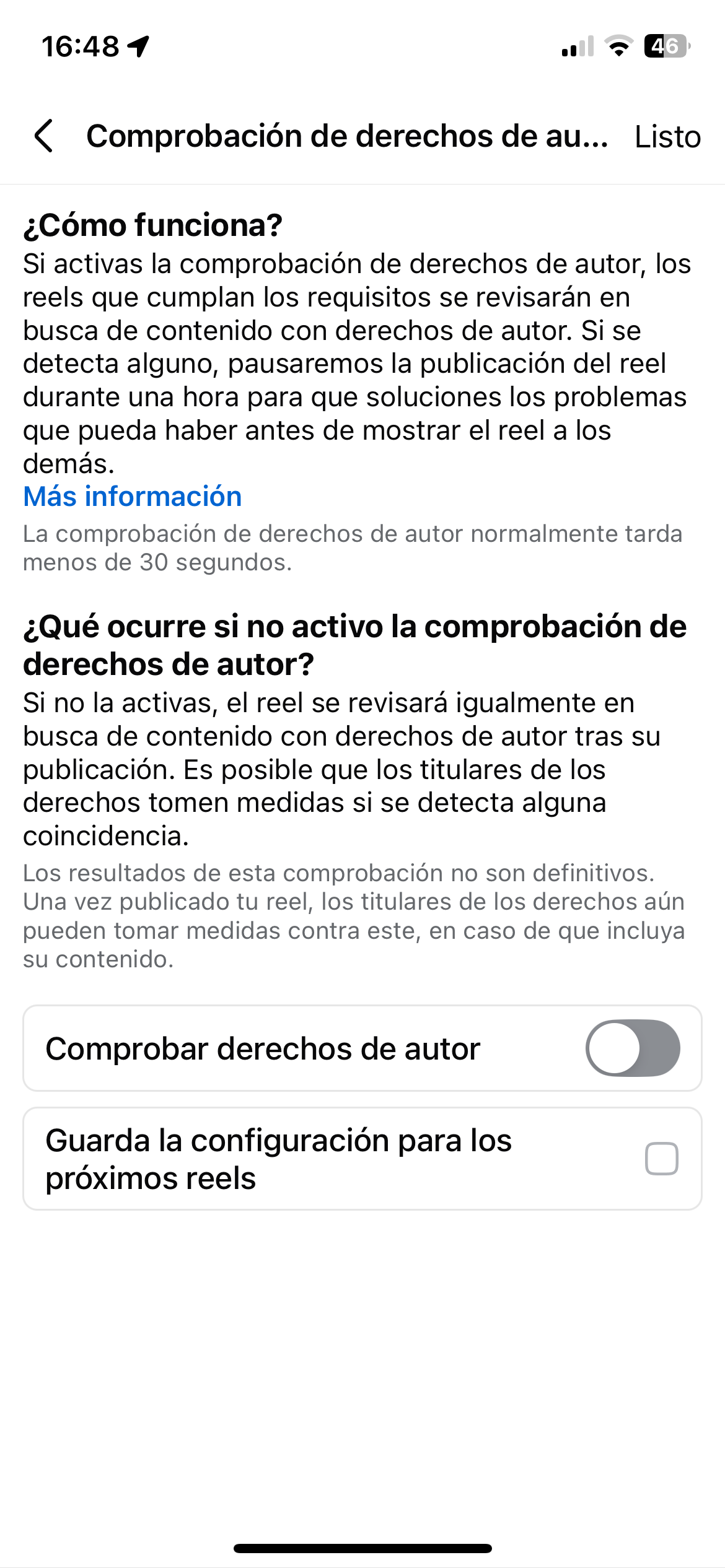Tap Listo to confirm settings
Image resolution: width=725 pixels, height=1568 pixels.
coord(667,137)
